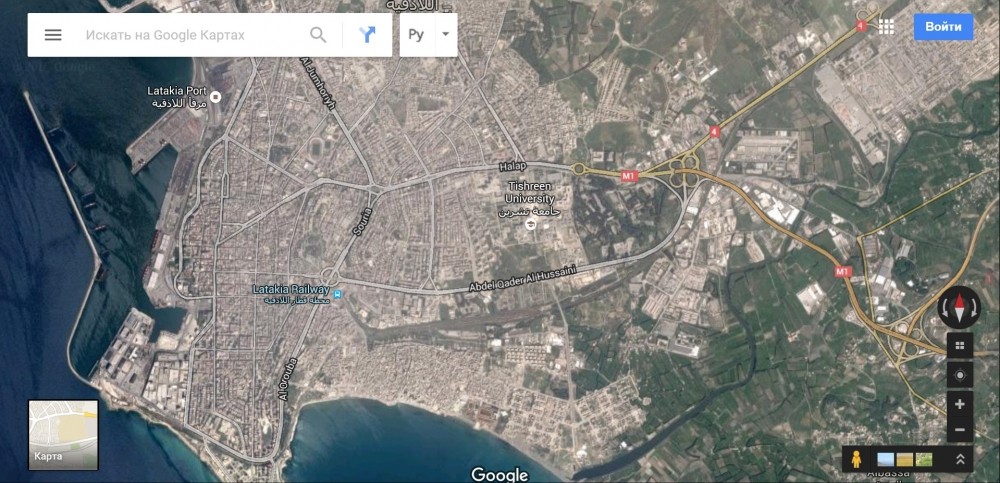Open directions with the blue arrow icon
This screenshot has width=1000, height=483.
[x=367, y=35]
